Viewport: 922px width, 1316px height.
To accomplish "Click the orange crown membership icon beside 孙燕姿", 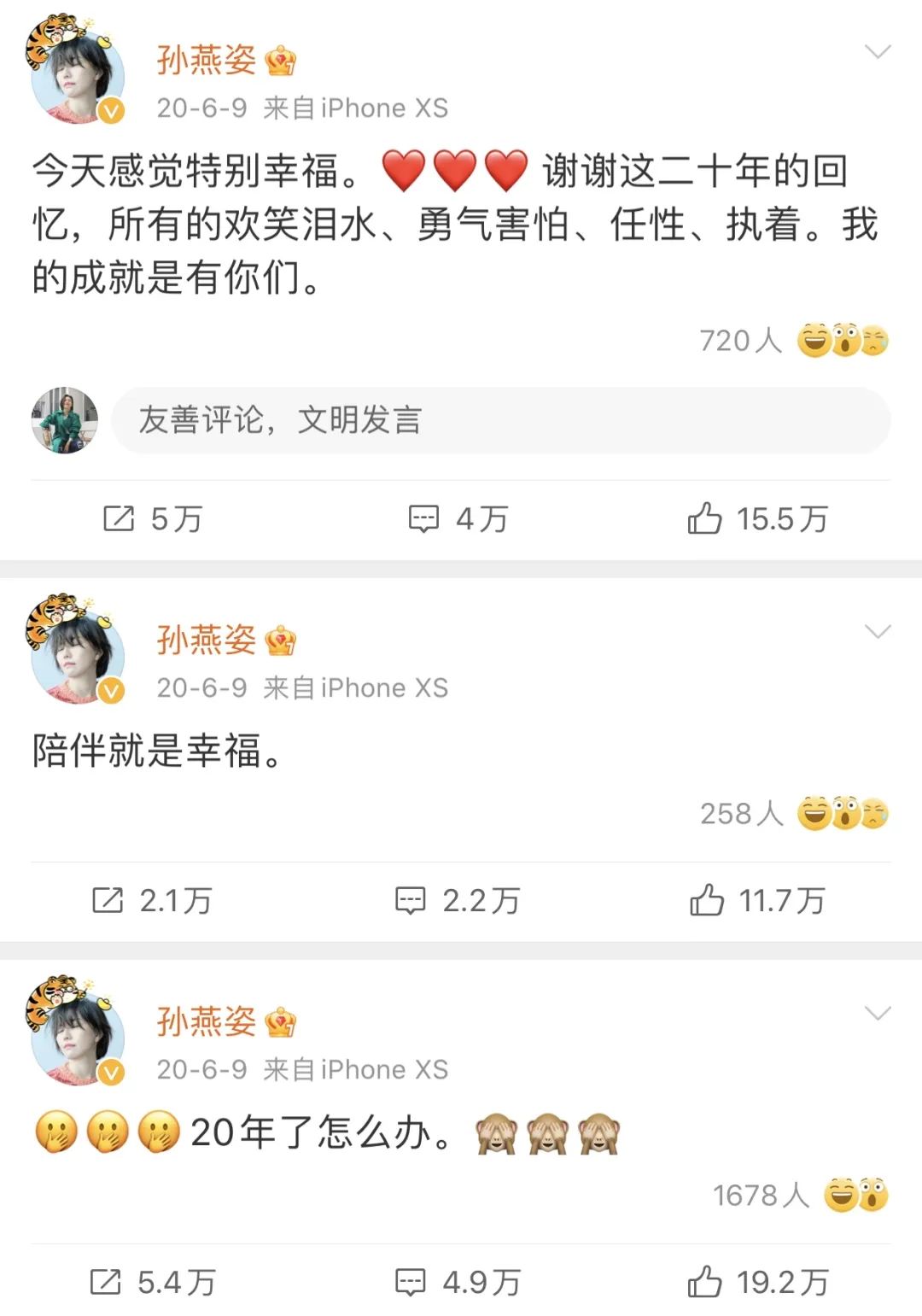I will click(x=281, y=61).
